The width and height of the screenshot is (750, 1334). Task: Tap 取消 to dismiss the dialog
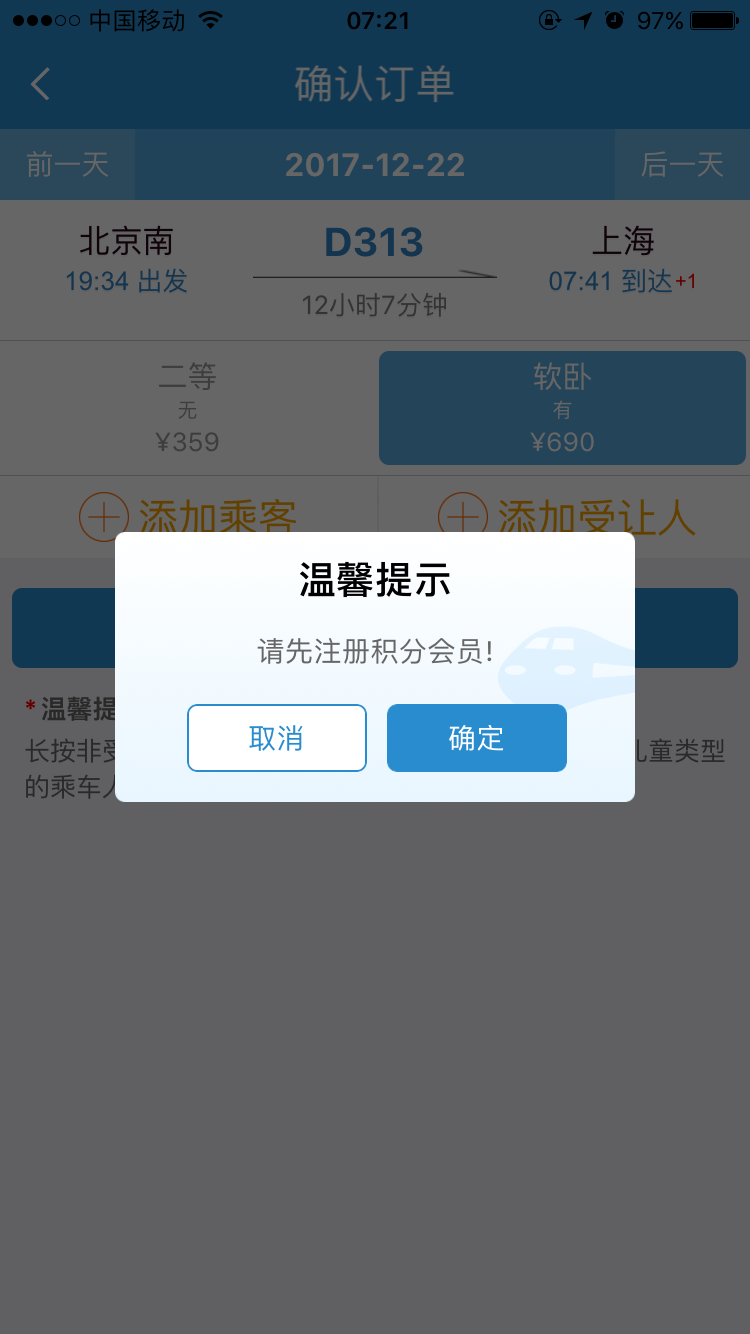[277, 738]
